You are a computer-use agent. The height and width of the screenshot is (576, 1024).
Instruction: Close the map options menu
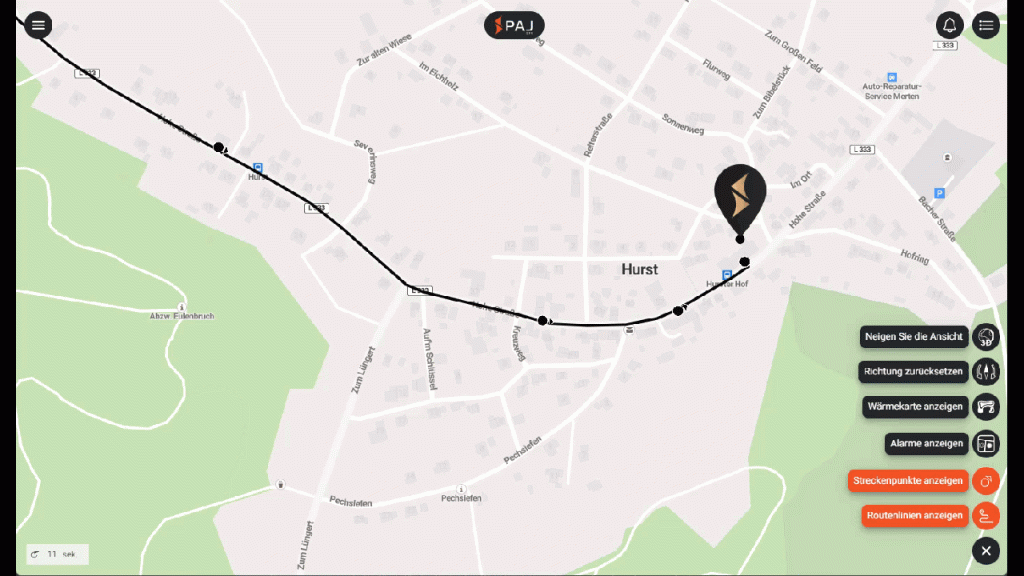click(x=986, y=551)
